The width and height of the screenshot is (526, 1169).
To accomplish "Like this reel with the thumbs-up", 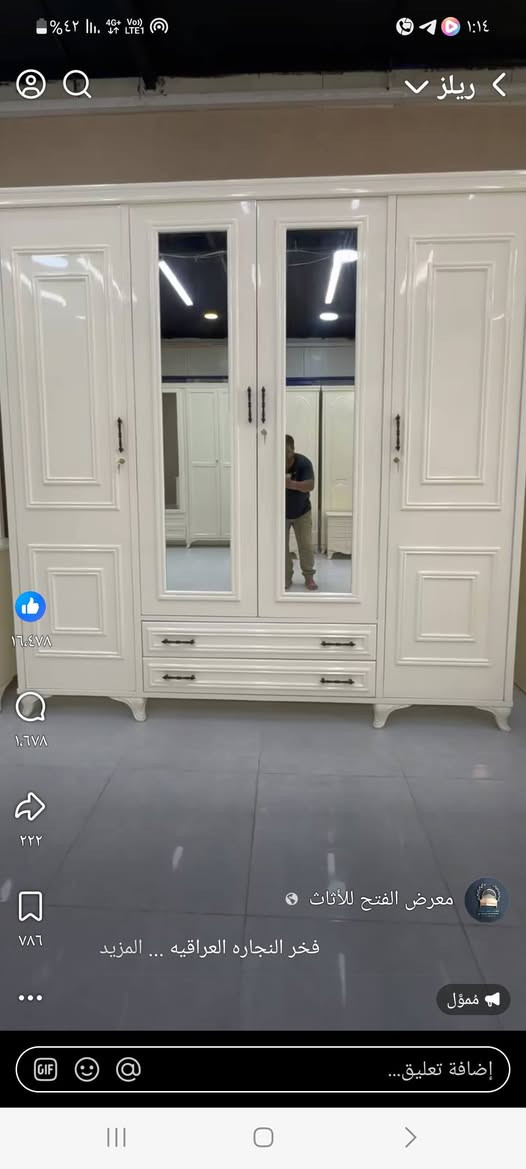I will point(31,607).
